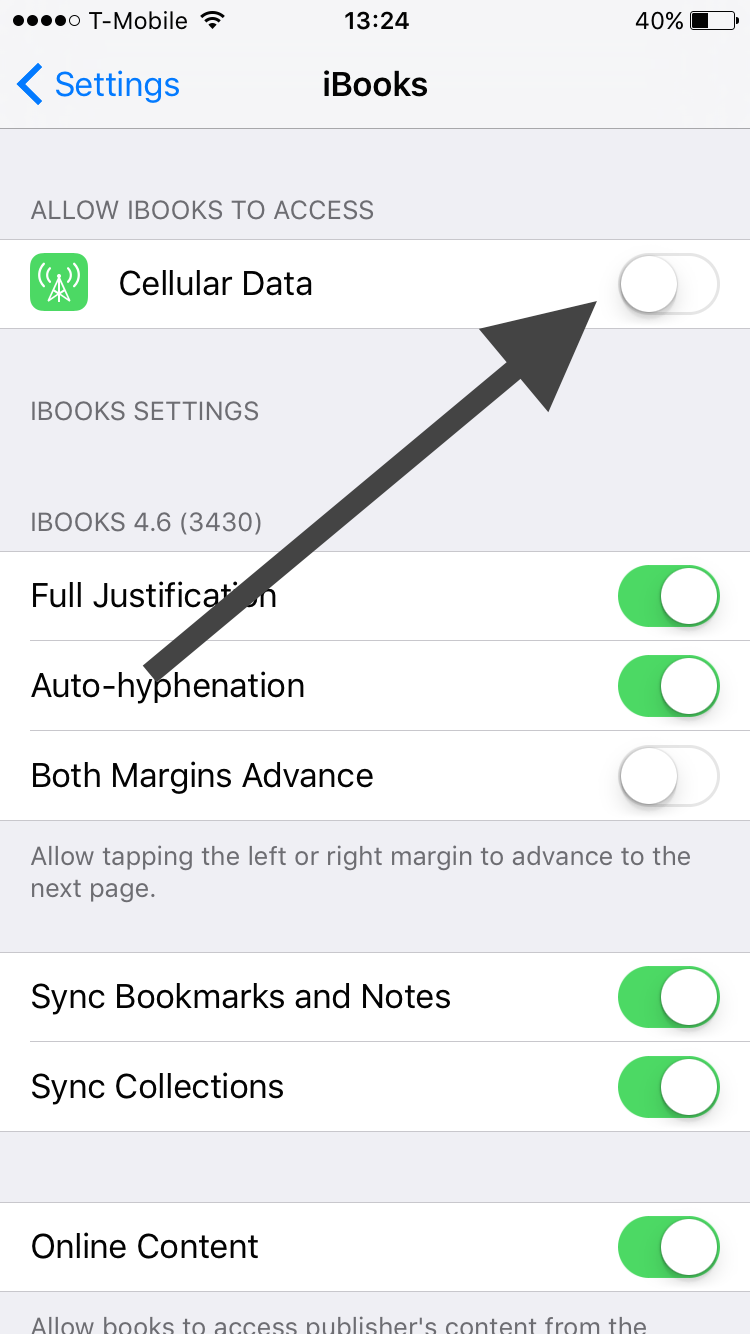The width and height of the screenshot is (750, 1334).
Task: Switch off Sync Collections
Action: coord(668,1087)
